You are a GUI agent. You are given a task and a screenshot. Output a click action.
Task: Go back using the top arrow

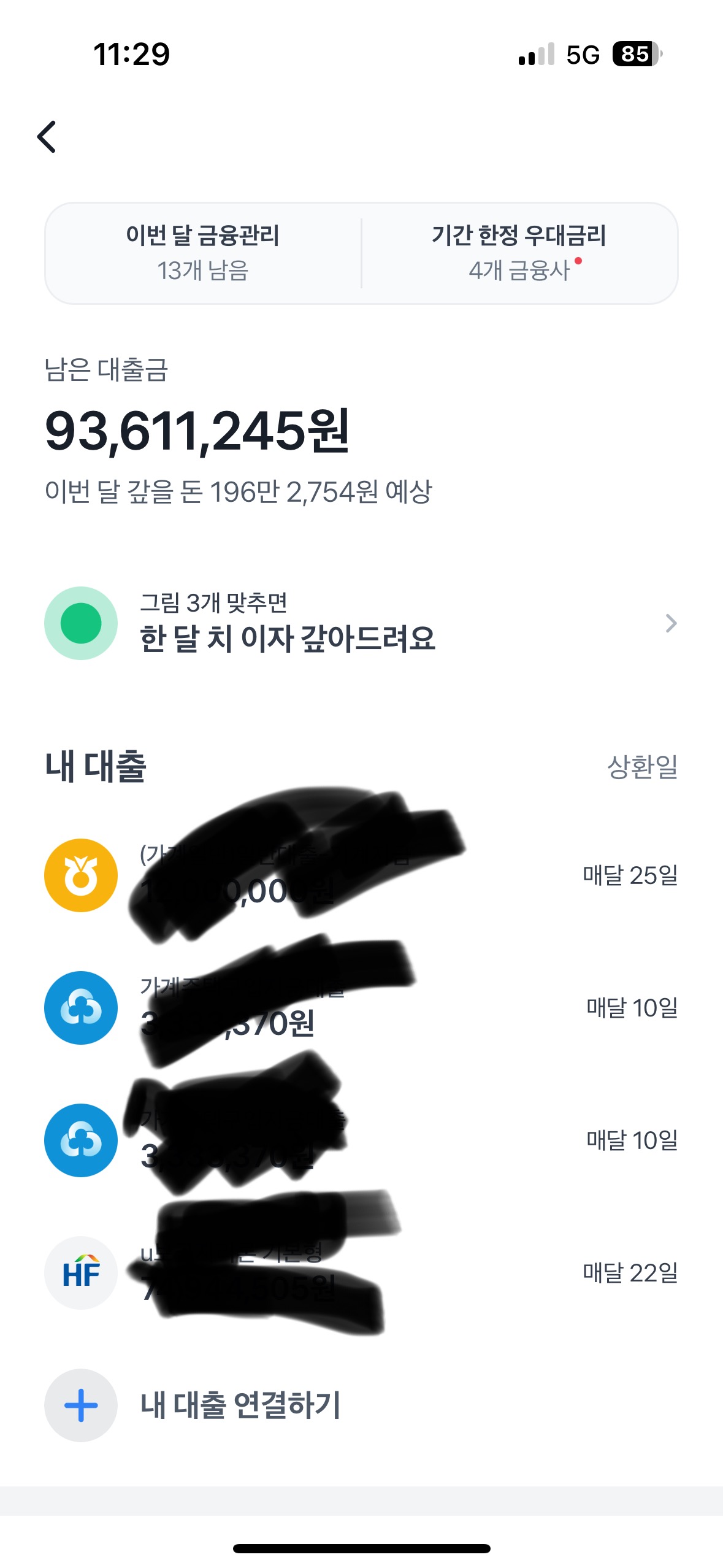[47, 137]
